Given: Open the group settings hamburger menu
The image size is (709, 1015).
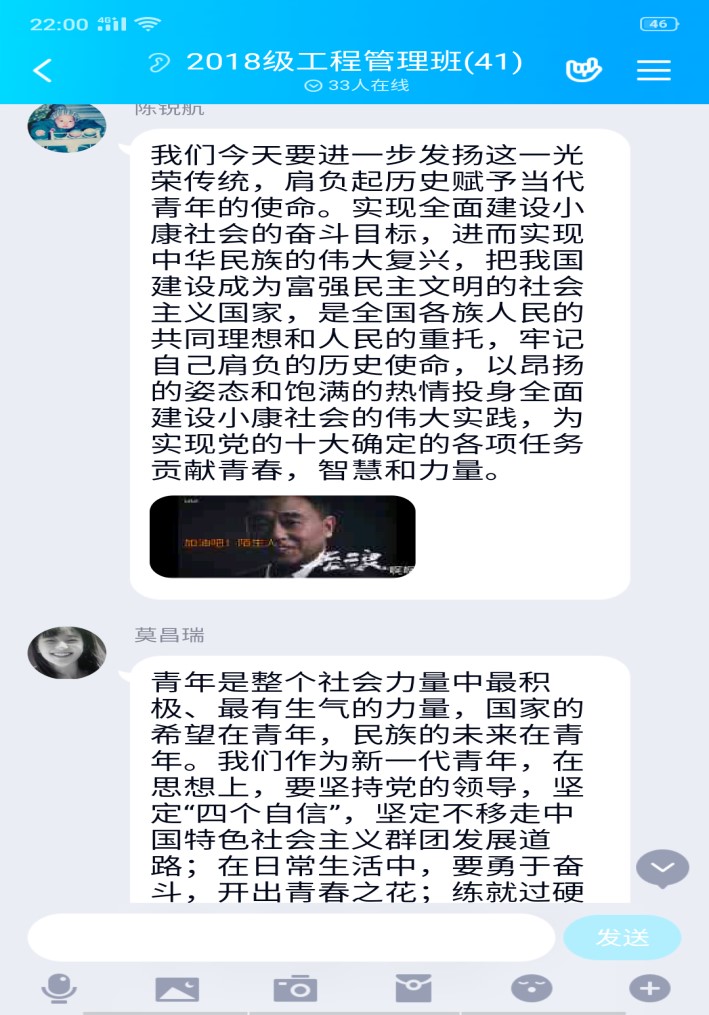Looking at the screenshot, I should (653, 70).
